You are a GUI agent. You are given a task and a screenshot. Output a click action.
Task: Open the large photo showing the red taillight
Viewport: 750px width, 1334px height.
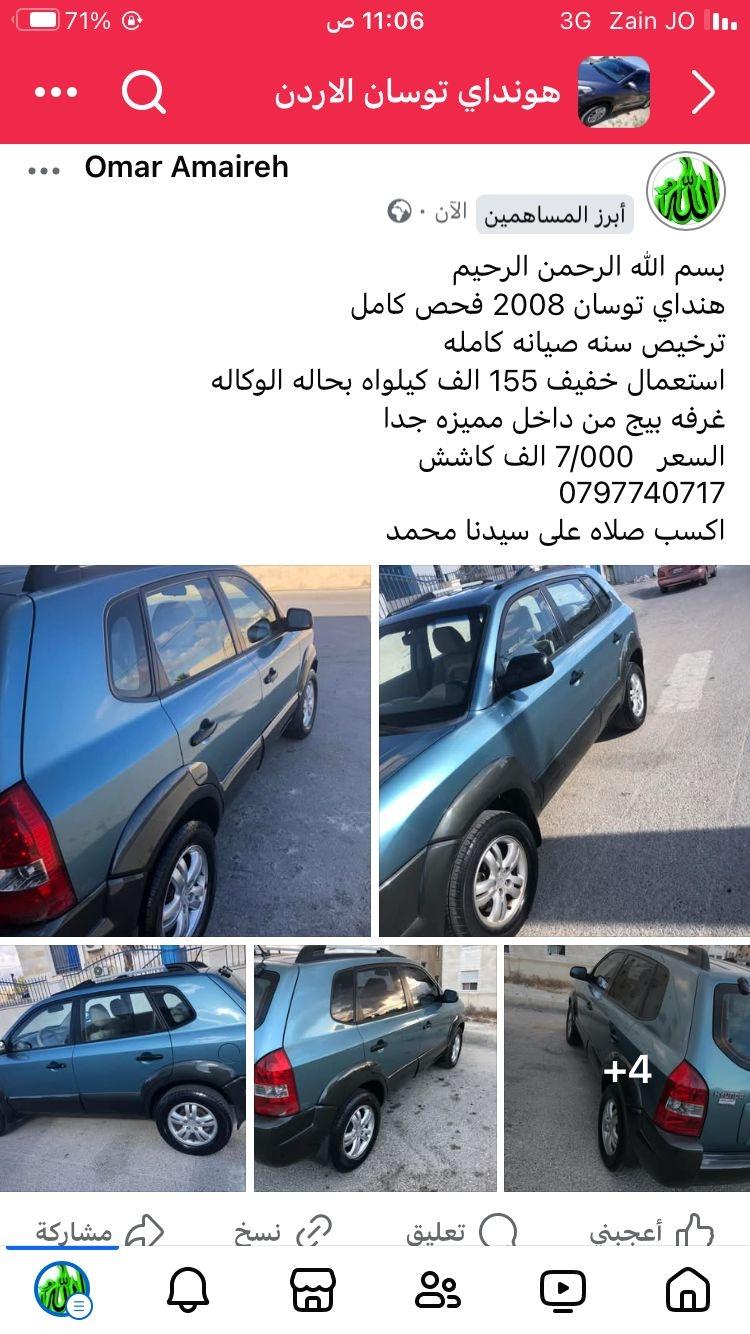[x=185, y=751]
